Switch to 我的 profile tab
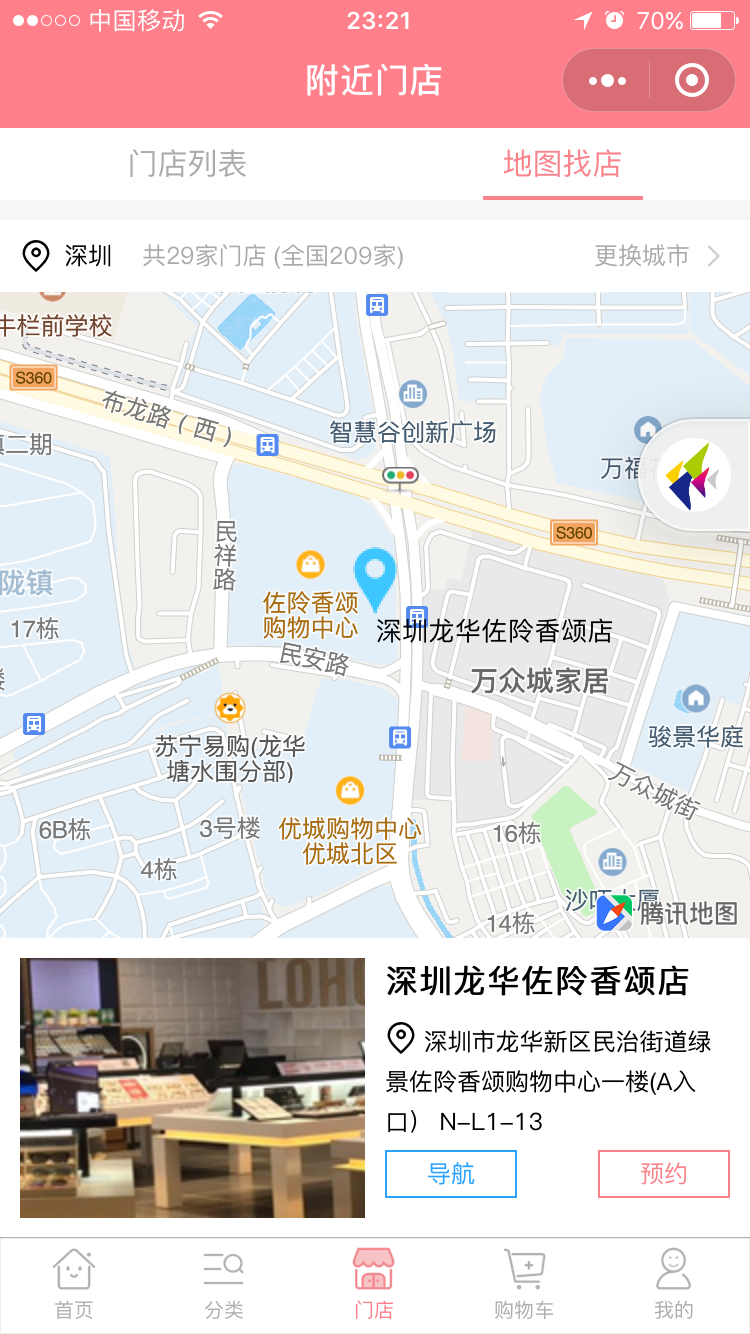 (x=673, y=1286)
